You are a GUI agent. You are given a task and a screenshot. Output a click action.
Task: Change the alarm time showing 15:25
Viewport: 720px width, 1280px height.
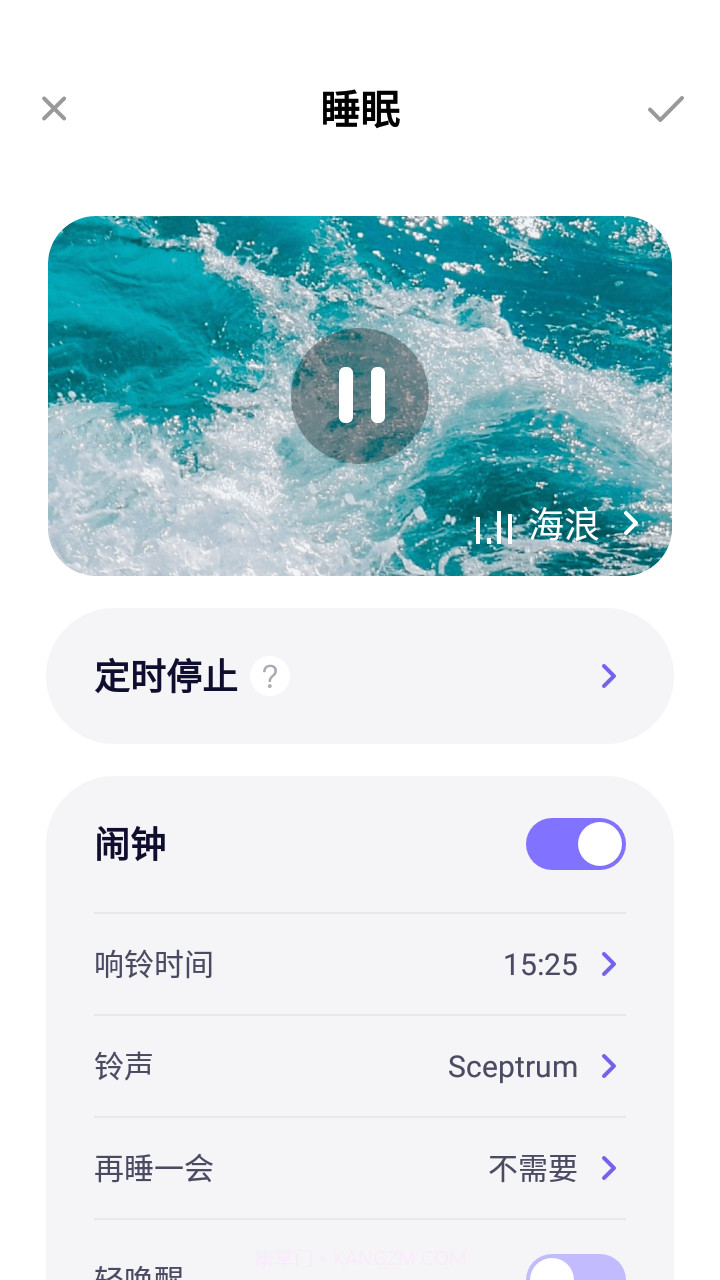point(541,964)
